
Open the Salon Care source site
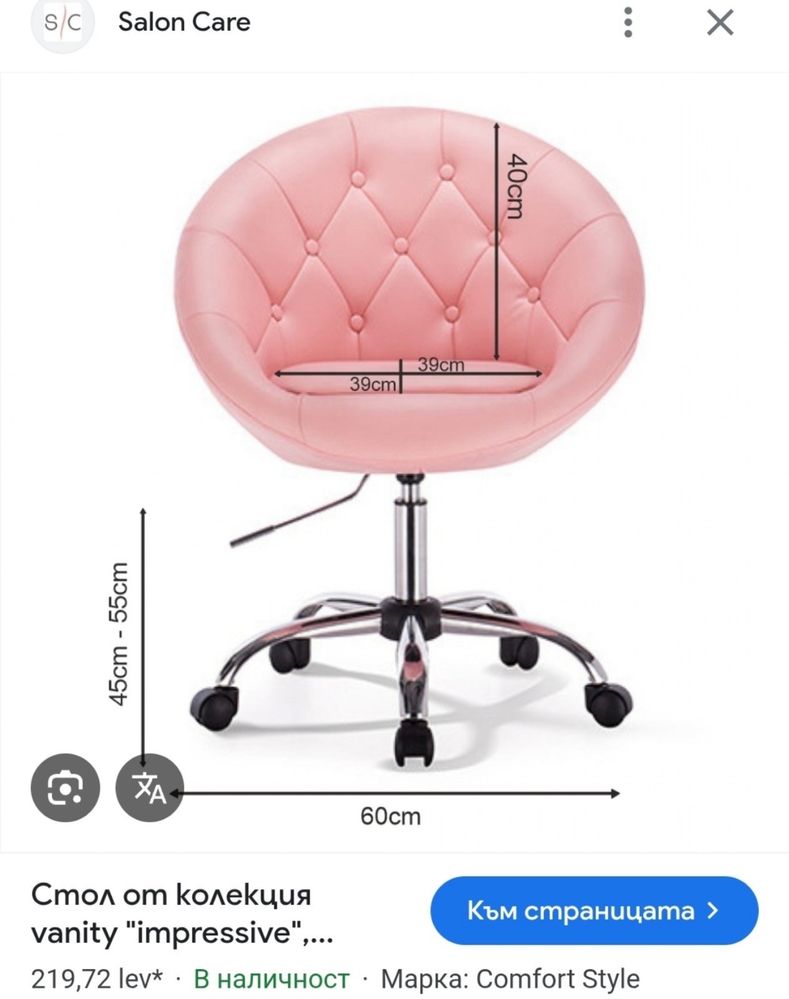pyautogui.click(x=184, y=22)
